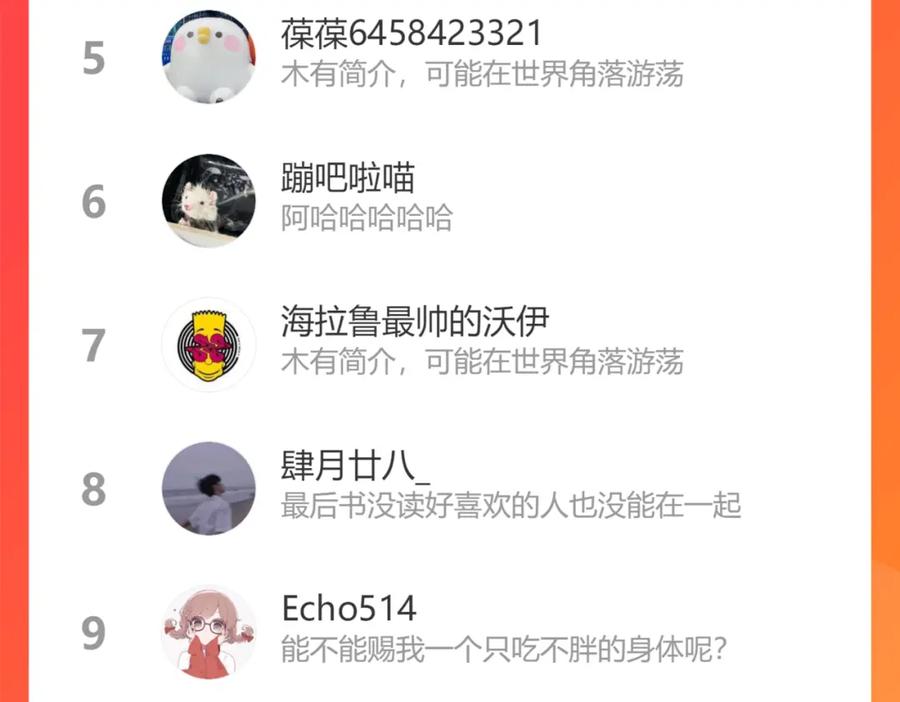Open Echo514's entry ranked ninth
Image resolution: width=900 pixels, height=702 pixels.
pos(449,632)
